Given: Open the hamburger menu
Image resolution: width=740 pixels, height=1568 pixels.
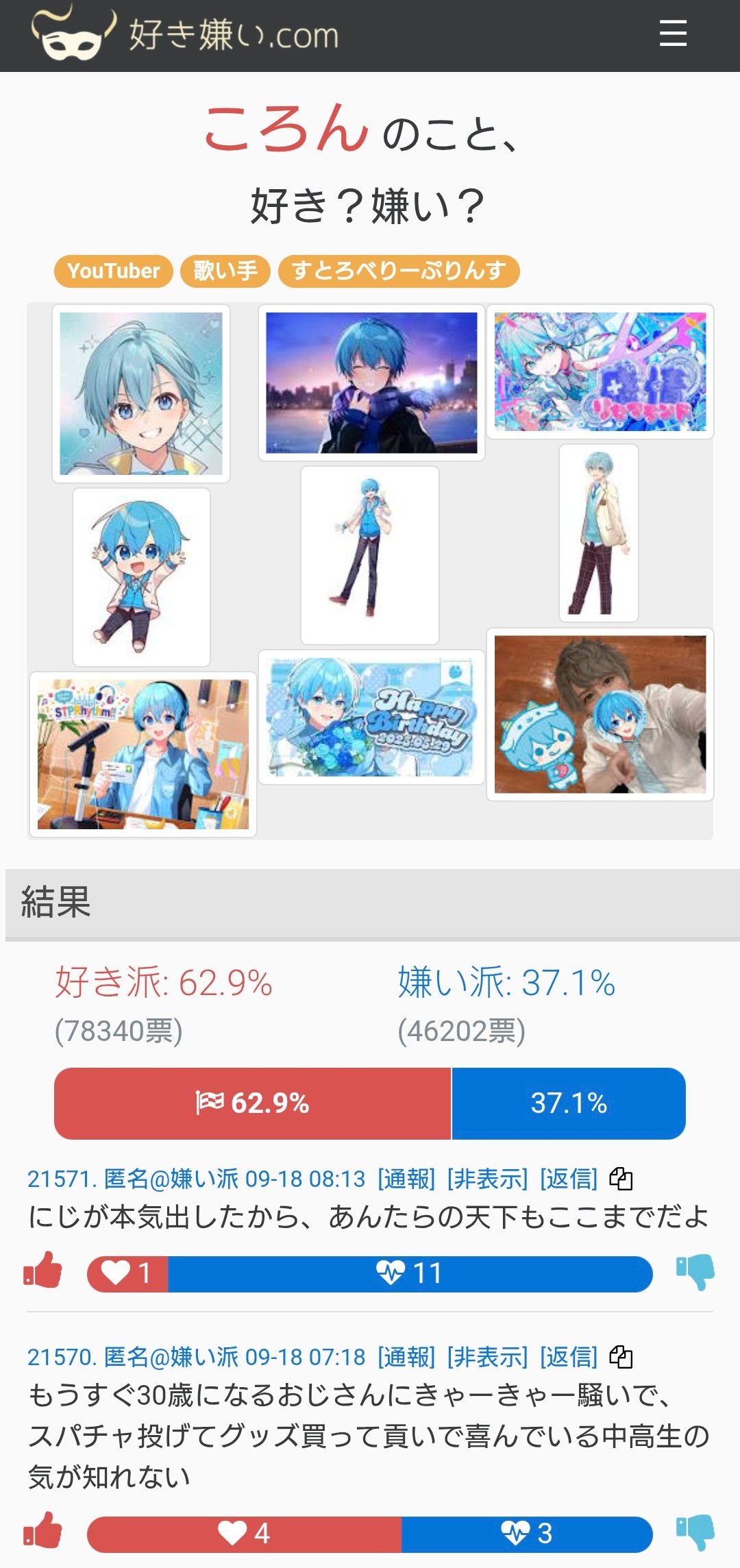Looking at the screenshot, I should click(x=673, y=34).
